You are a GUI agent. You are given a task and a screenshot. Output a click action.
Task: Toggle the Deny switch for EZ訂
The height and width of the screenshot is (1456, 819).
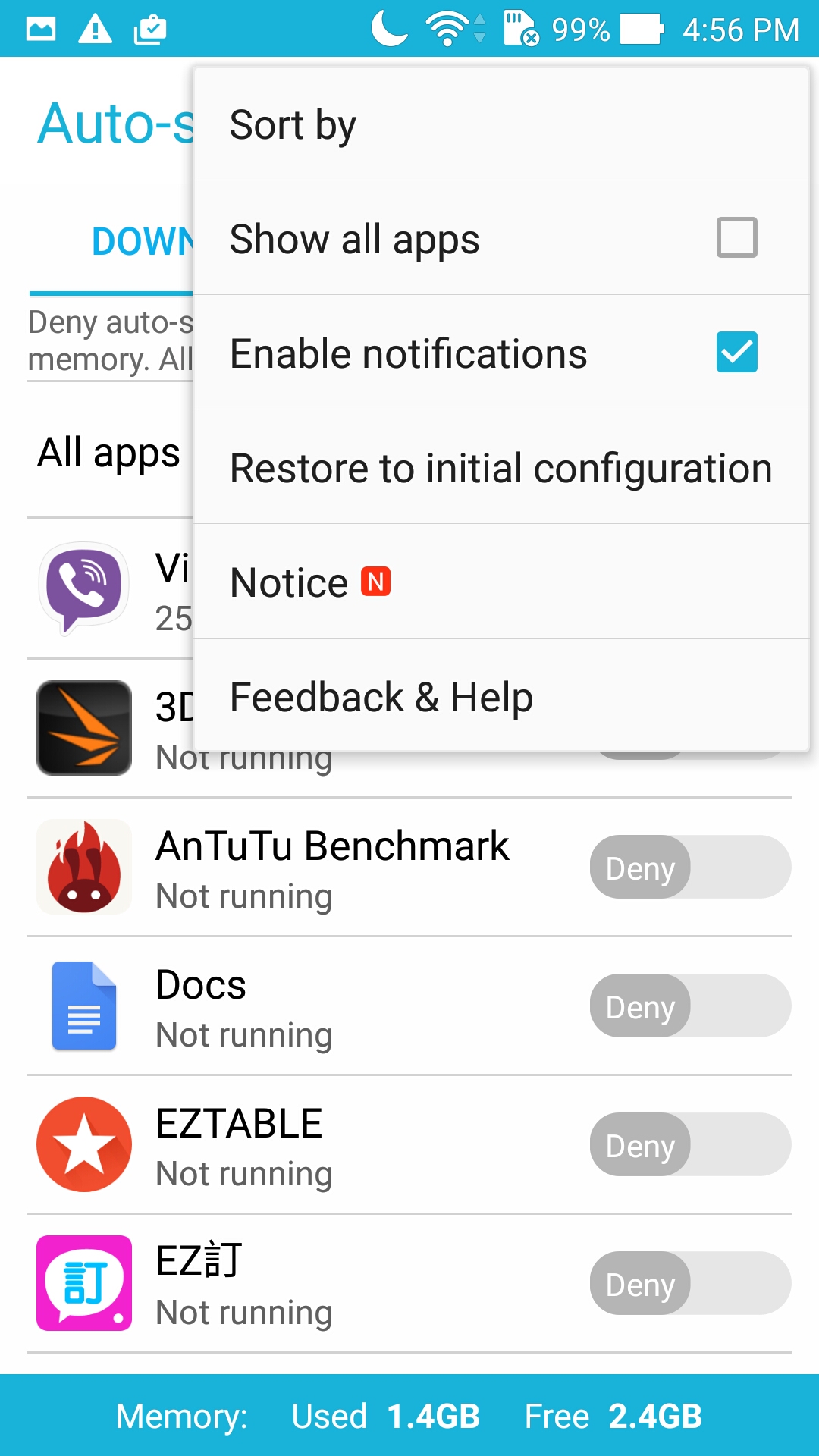pos(690,1284)
